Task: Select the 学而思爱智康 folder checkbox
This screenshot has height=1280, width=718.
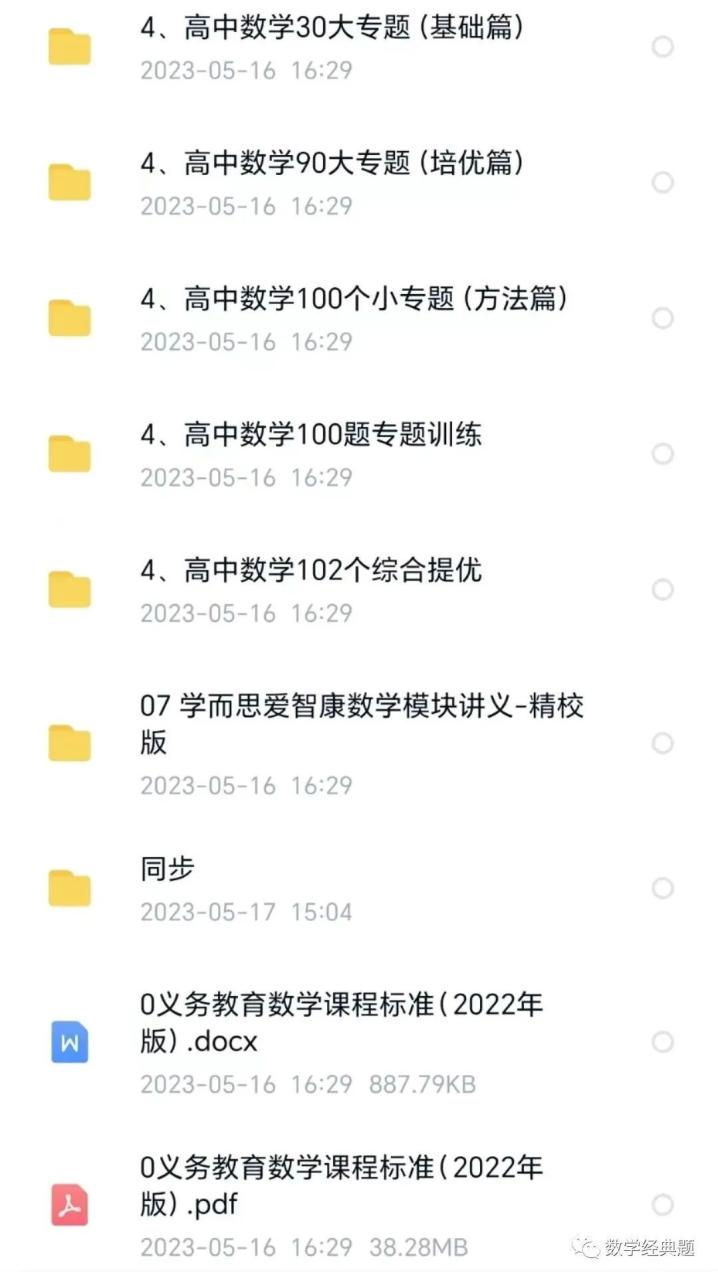Action: click(662, 742)
